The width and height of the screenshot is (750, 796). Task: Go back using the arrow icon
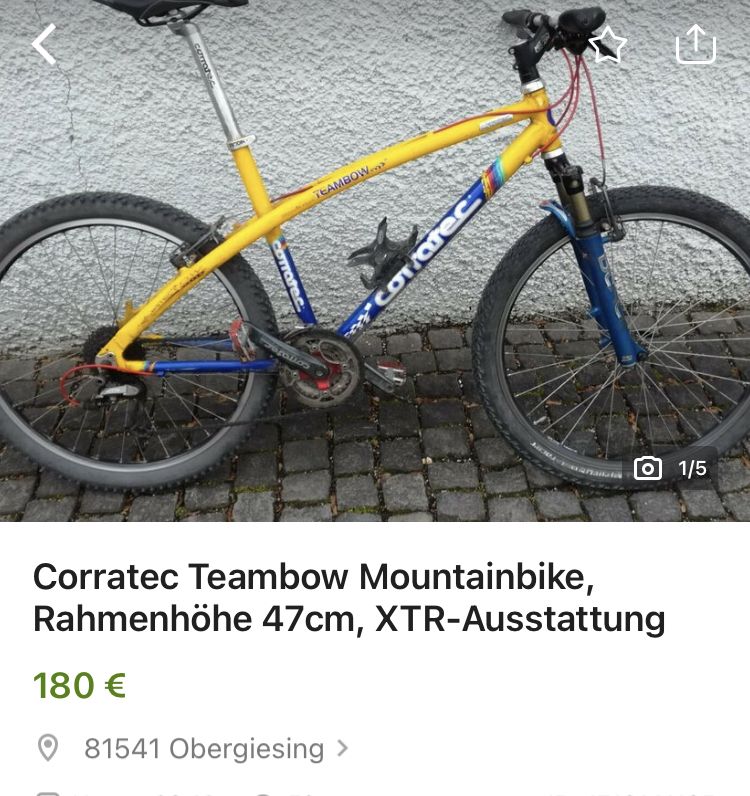point(44,44)
